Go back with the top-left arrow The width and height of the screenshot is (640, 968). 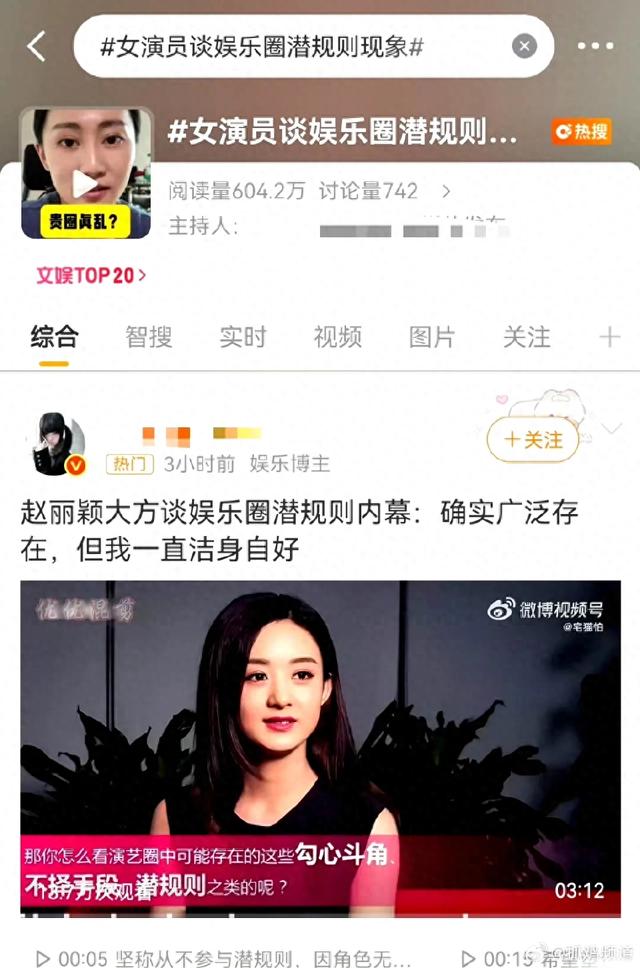pyautogui.click(x=37, y=46)
